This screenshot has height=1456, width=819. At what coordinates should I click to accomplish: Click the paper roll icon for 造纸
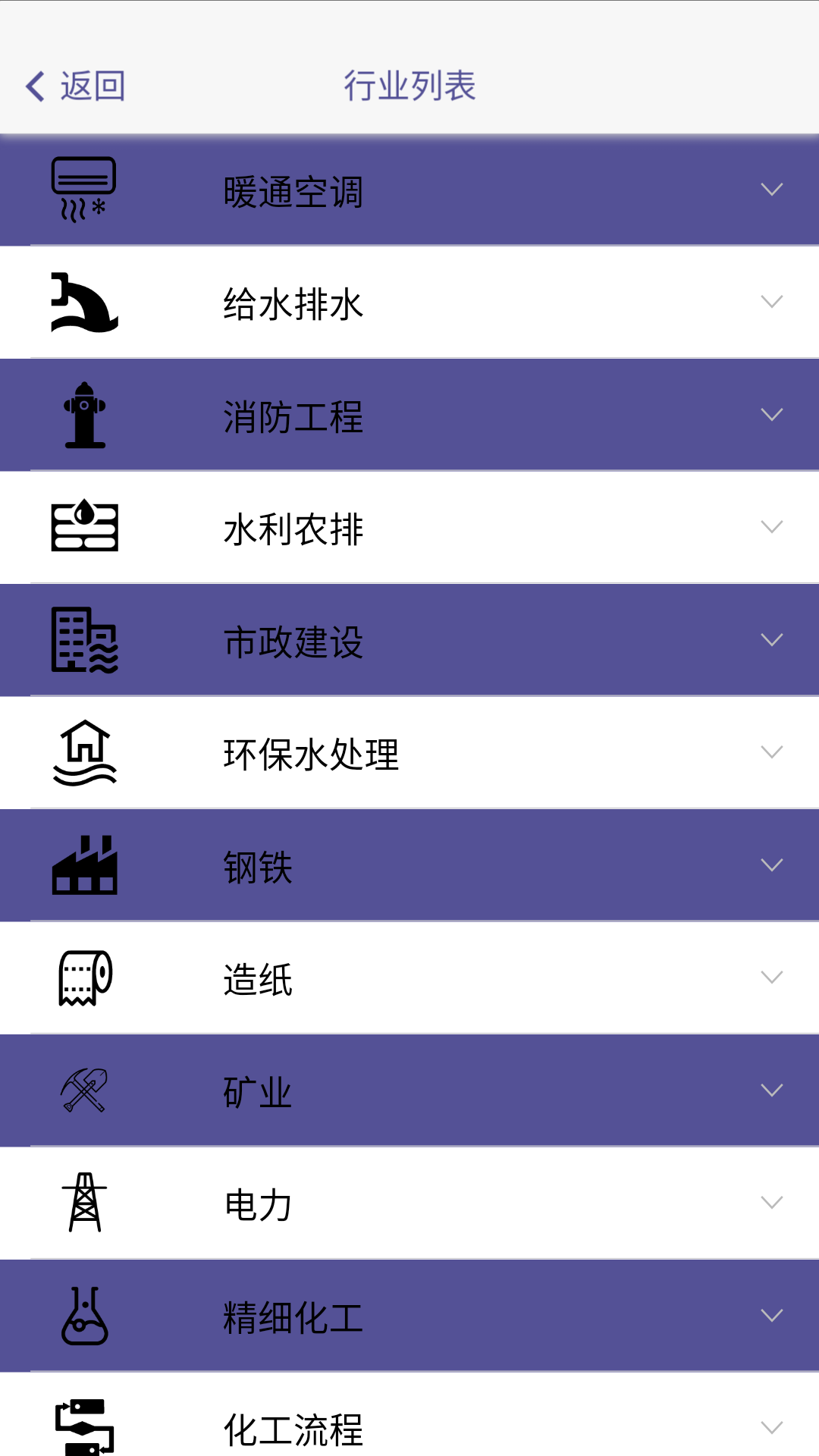84,977
